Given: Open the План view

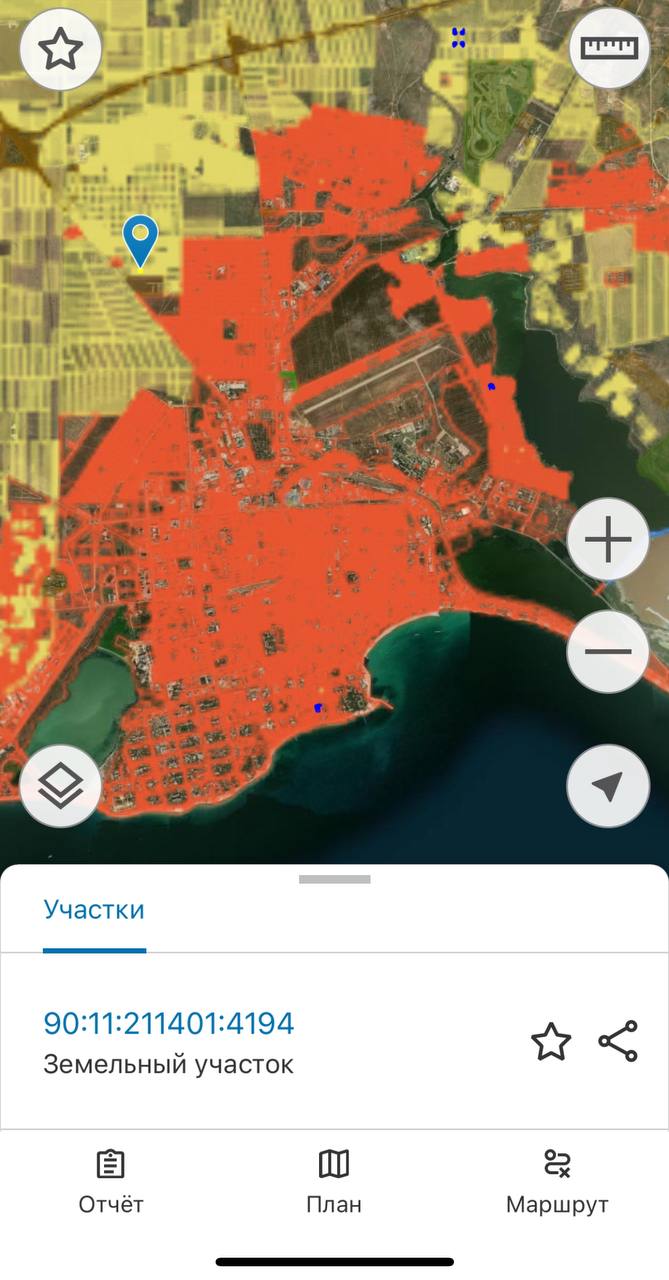Looking at the screenshot, I should (x=334, y=1182).
